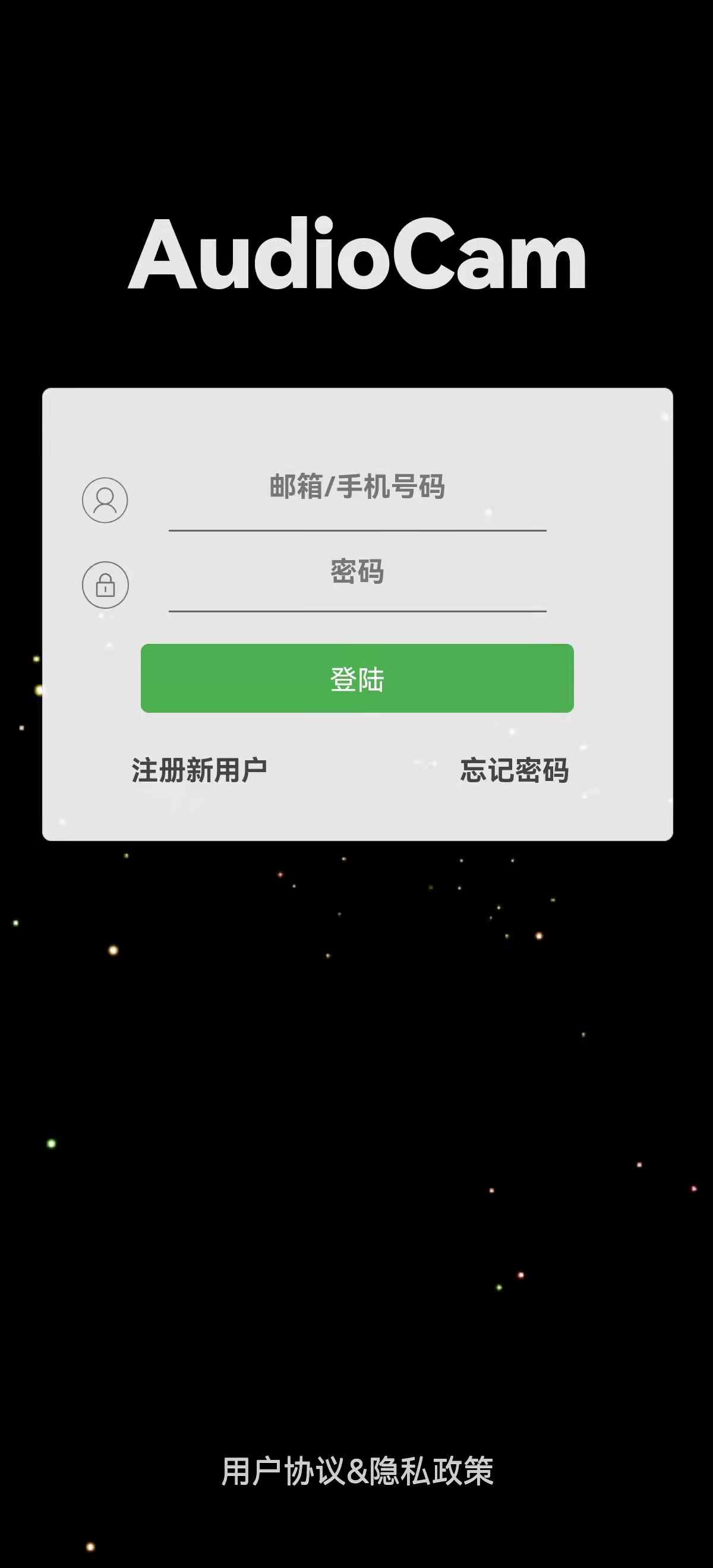Screen dimensions: 713x1568
Task: Tap the green 登陆 button
Action: tap(357, 678)
